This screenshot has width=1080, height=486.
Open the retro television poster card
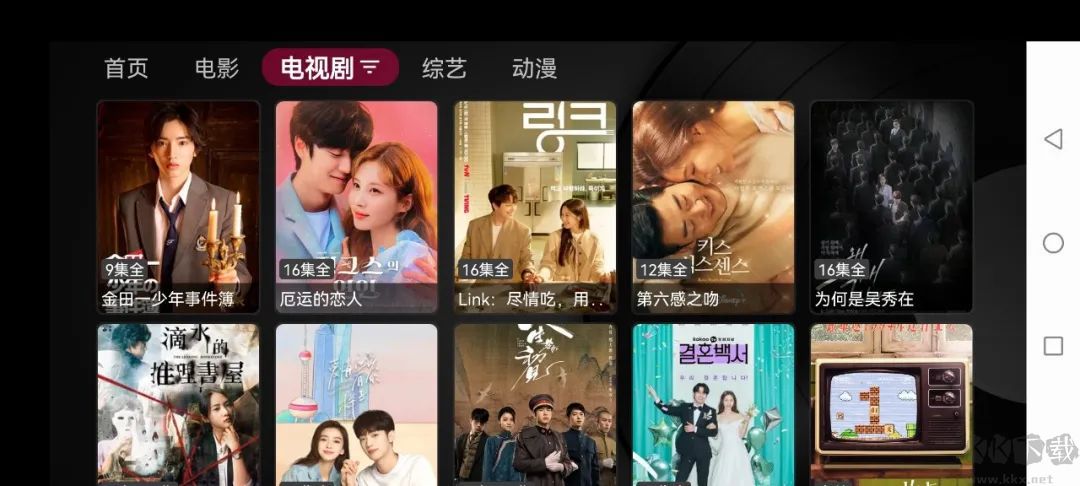(891, 405)
